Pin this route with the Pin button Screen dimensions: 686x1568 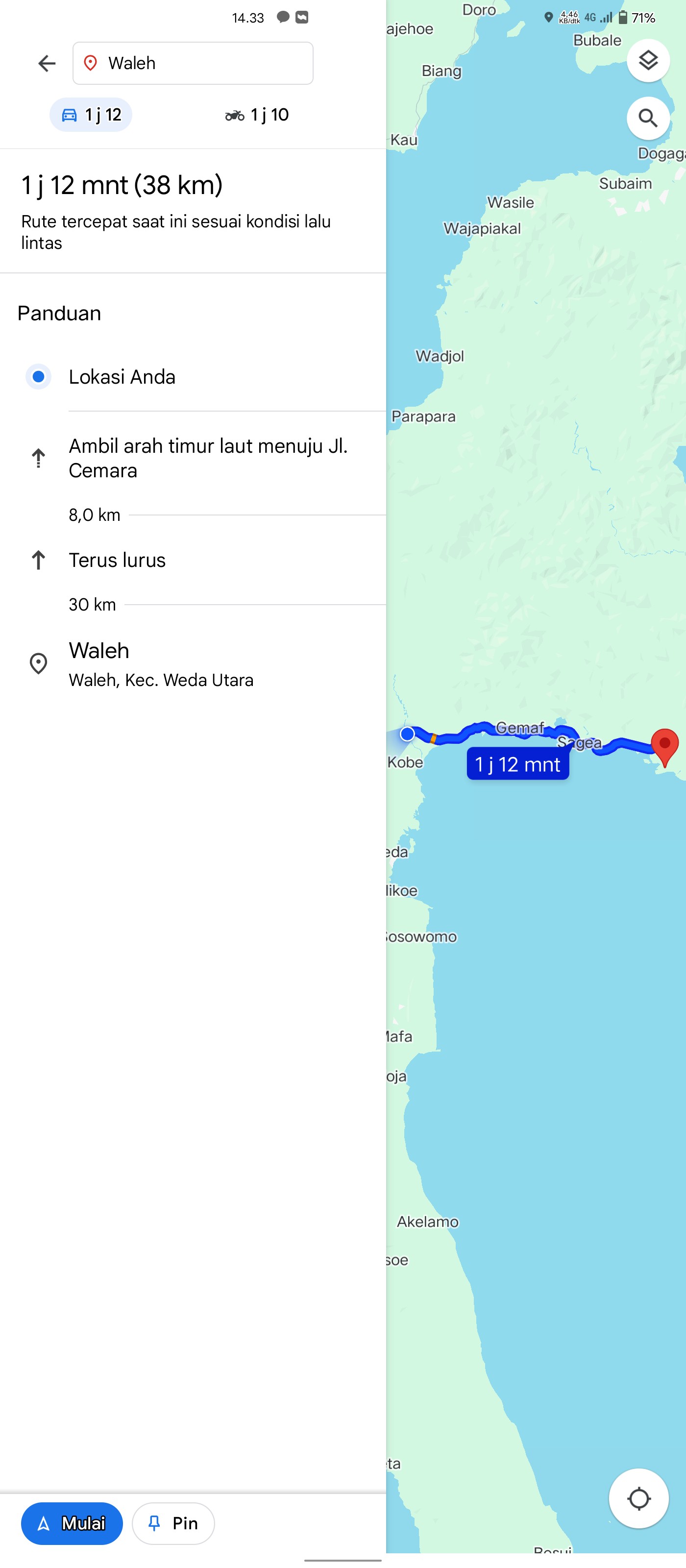tap(173, 1523)
